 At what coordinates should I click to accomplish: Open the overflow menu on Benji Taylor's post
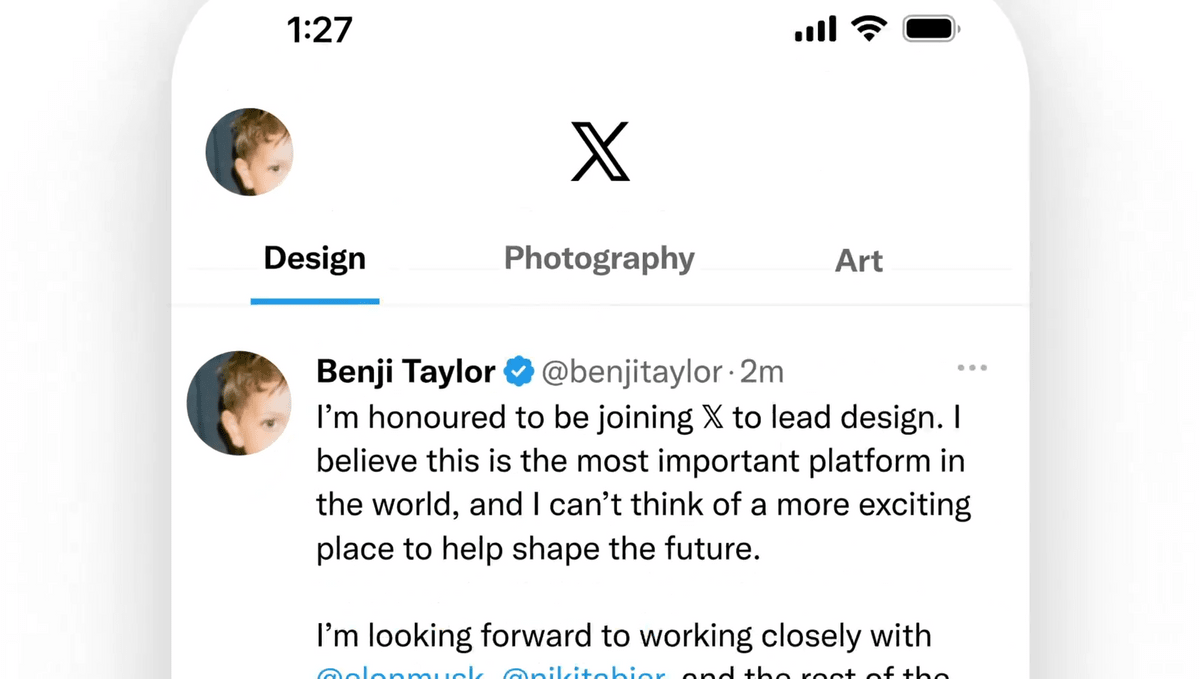(972, 369)
